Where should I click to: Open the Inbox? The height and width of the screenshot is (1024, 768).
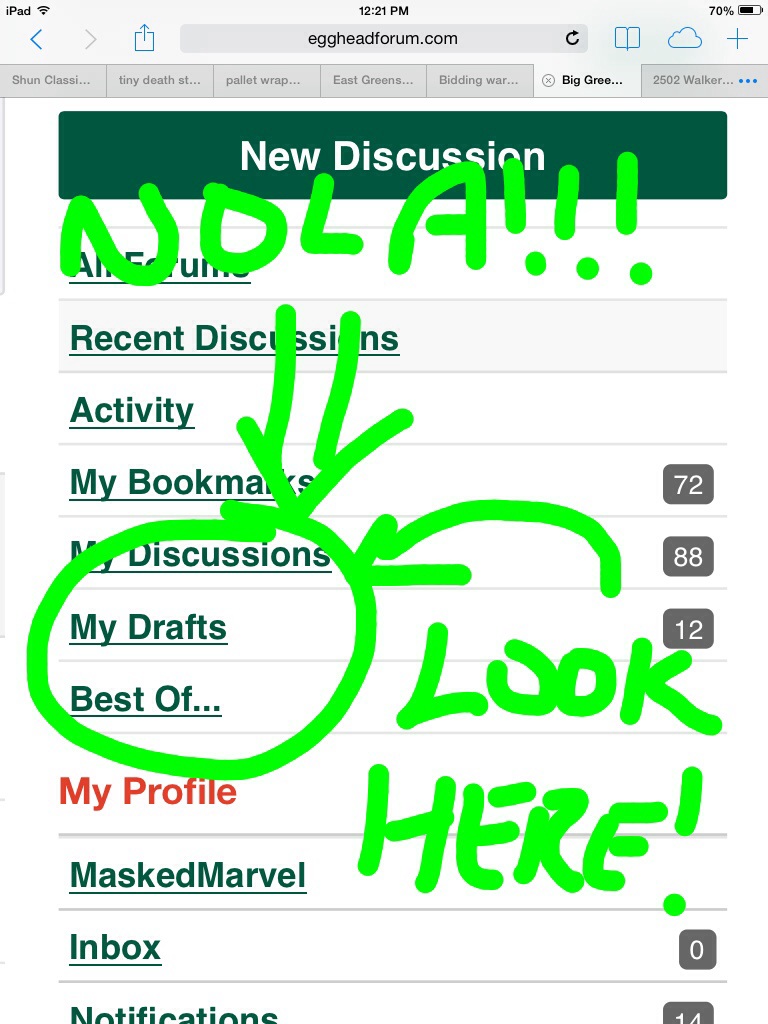pyautogui.click(x=115, y=947)
